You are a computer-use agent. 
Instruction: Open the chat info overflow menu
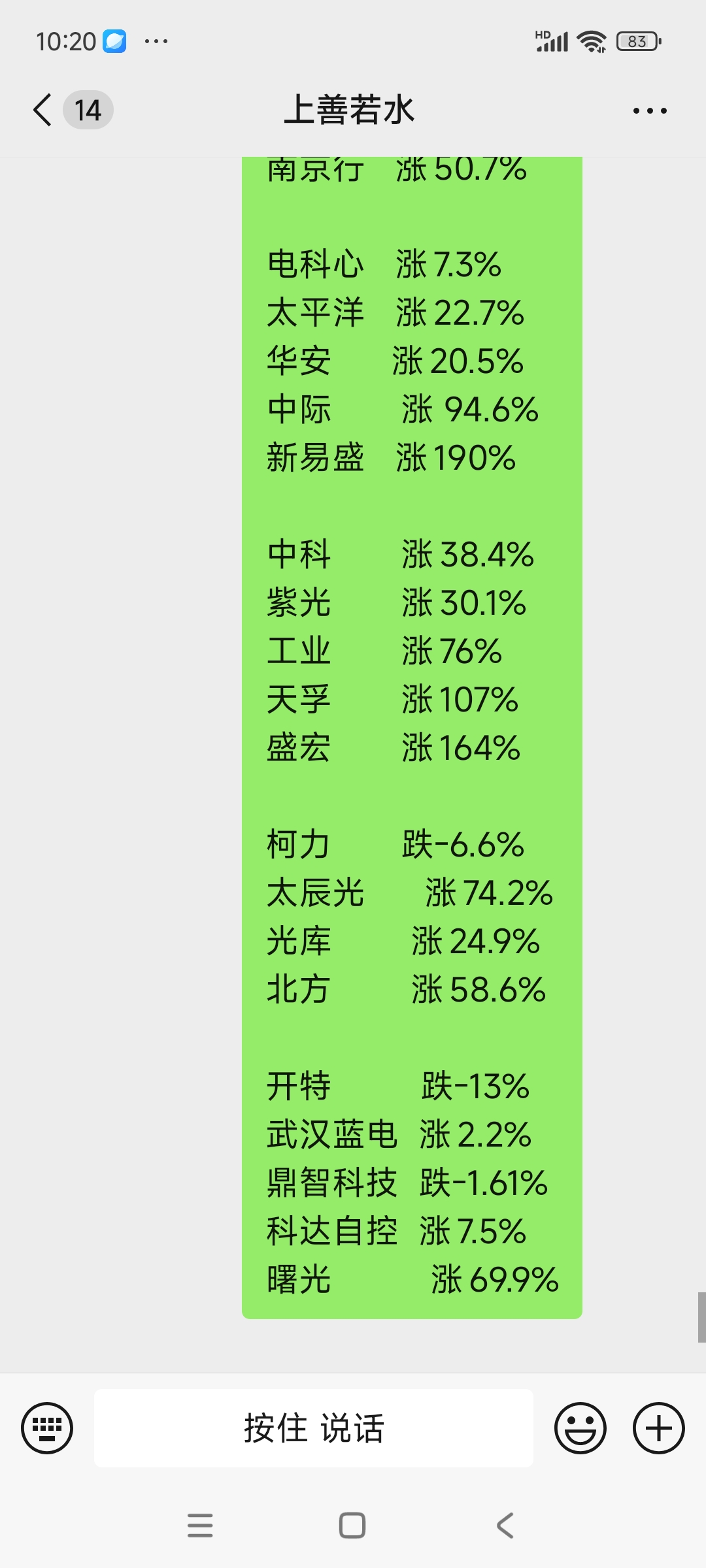(650, 110)
